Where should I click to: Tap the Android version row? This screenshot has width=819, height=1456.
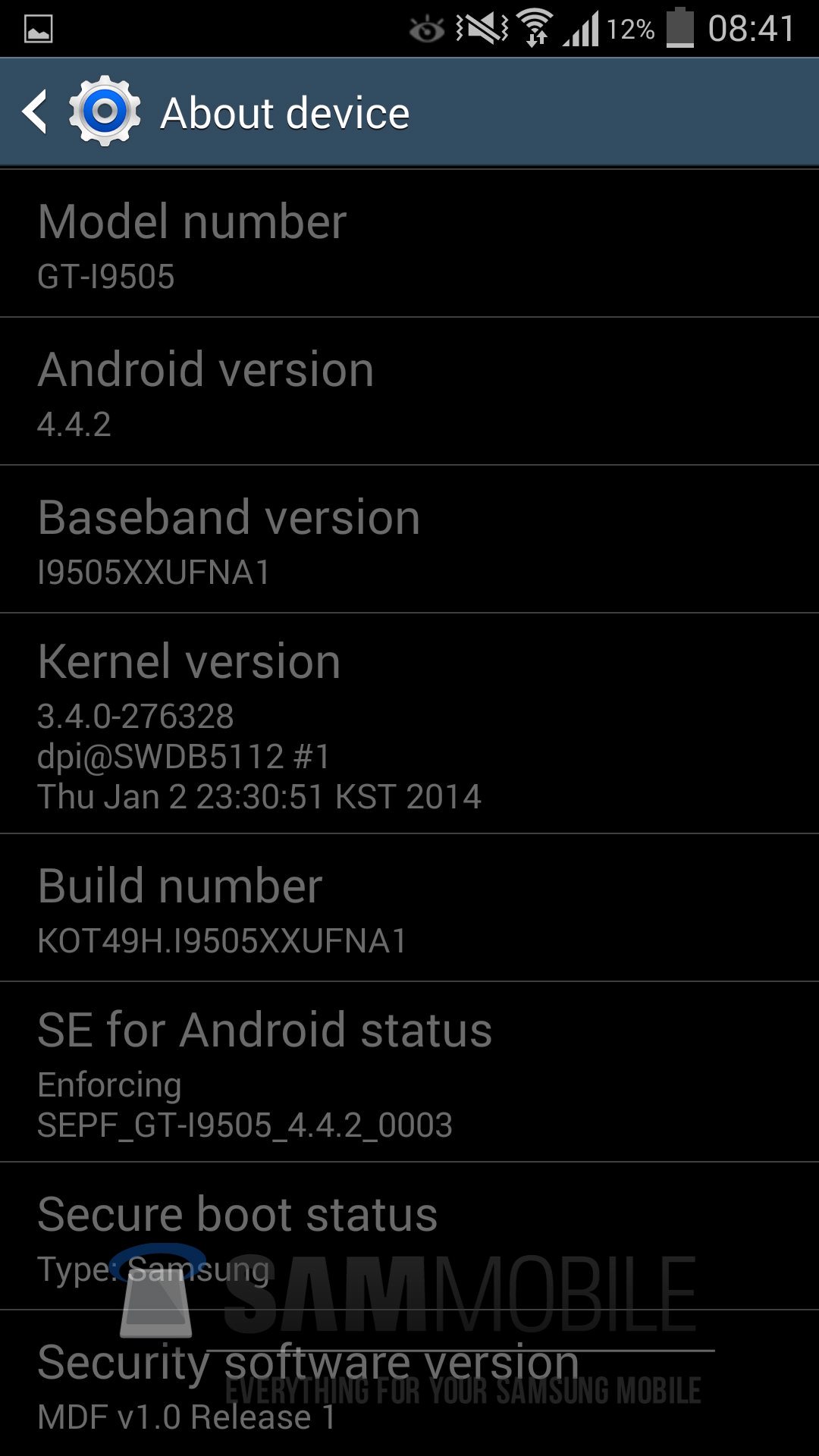click(409, 391)
